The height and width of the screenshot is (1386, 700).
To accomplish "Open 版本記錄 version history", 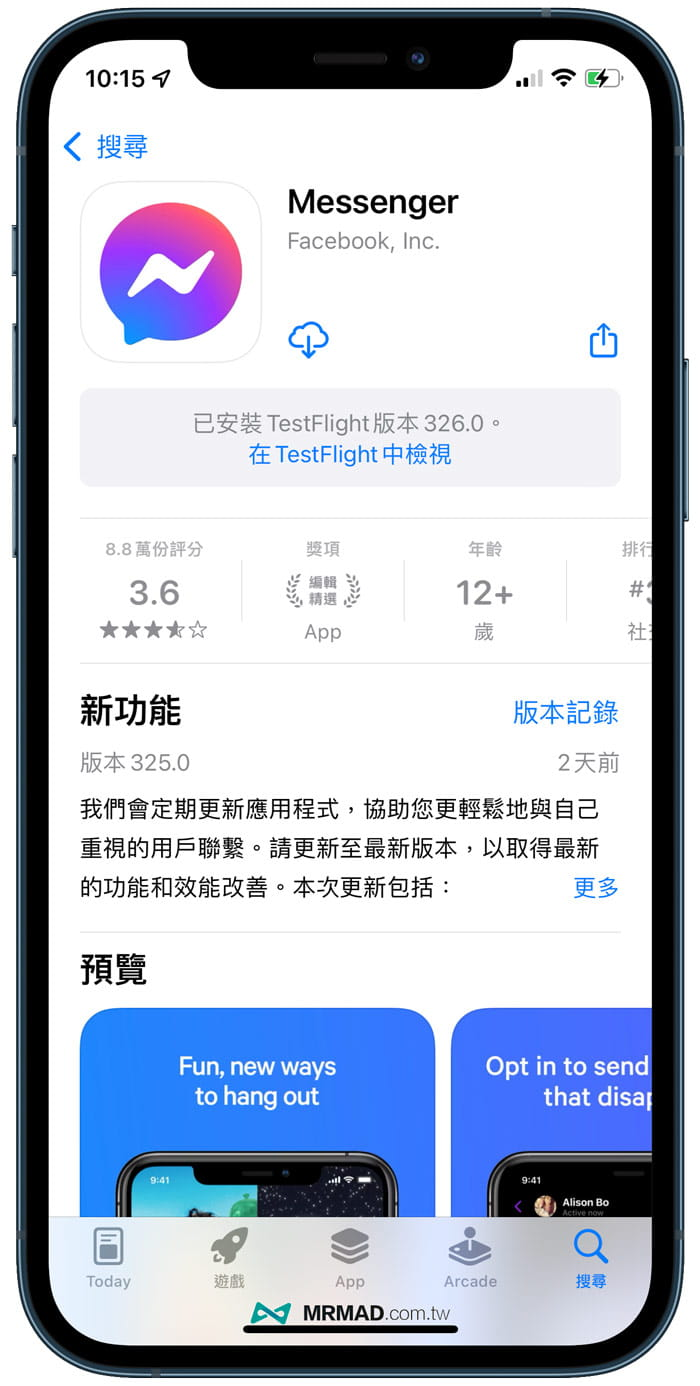I will (566, 712).
